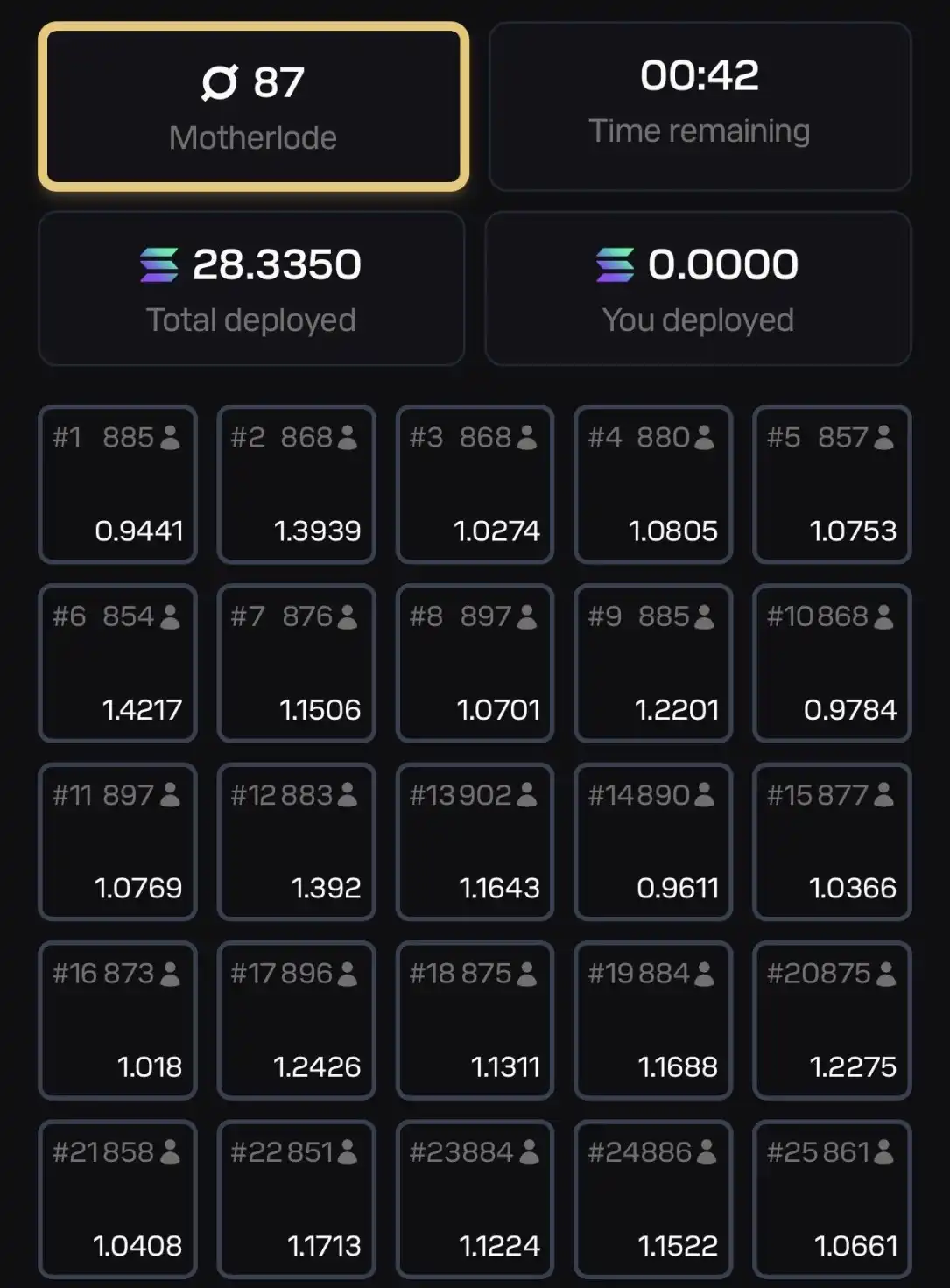Select square #8
The height and width of the screenshot is (1288, 950).
point(475,663)
